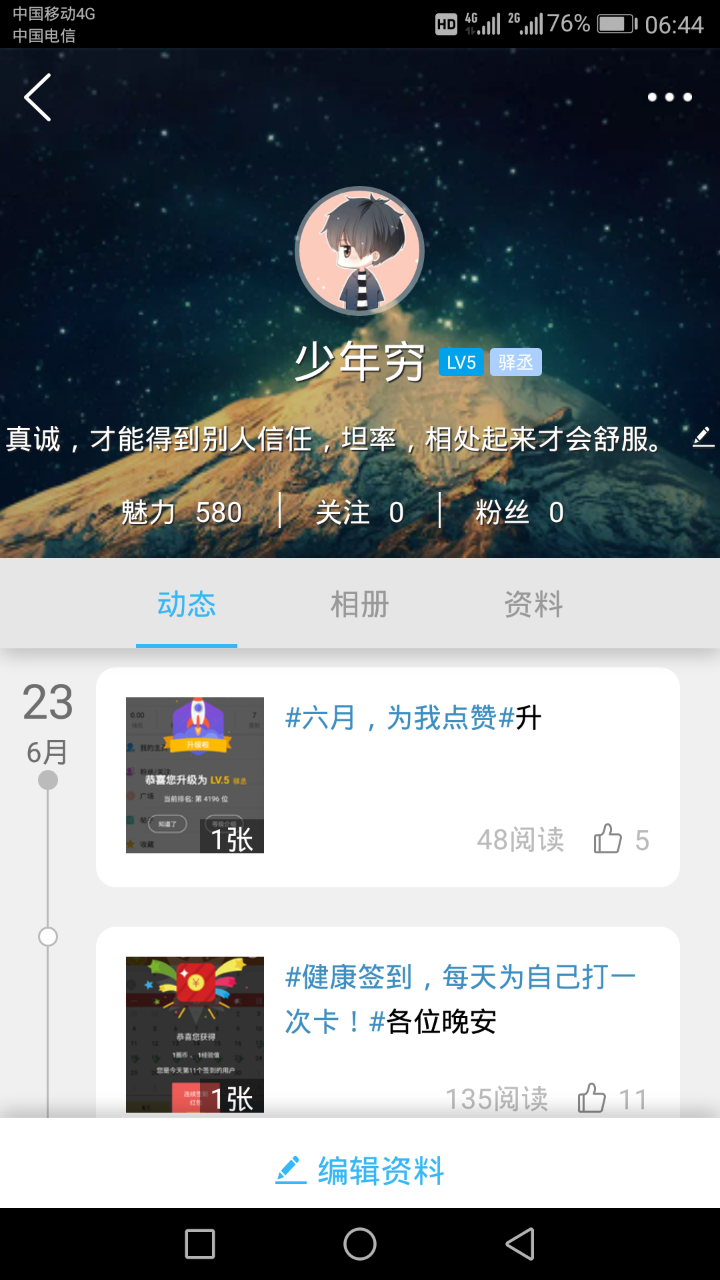Open the #六月，为我点赞# post

413,718
